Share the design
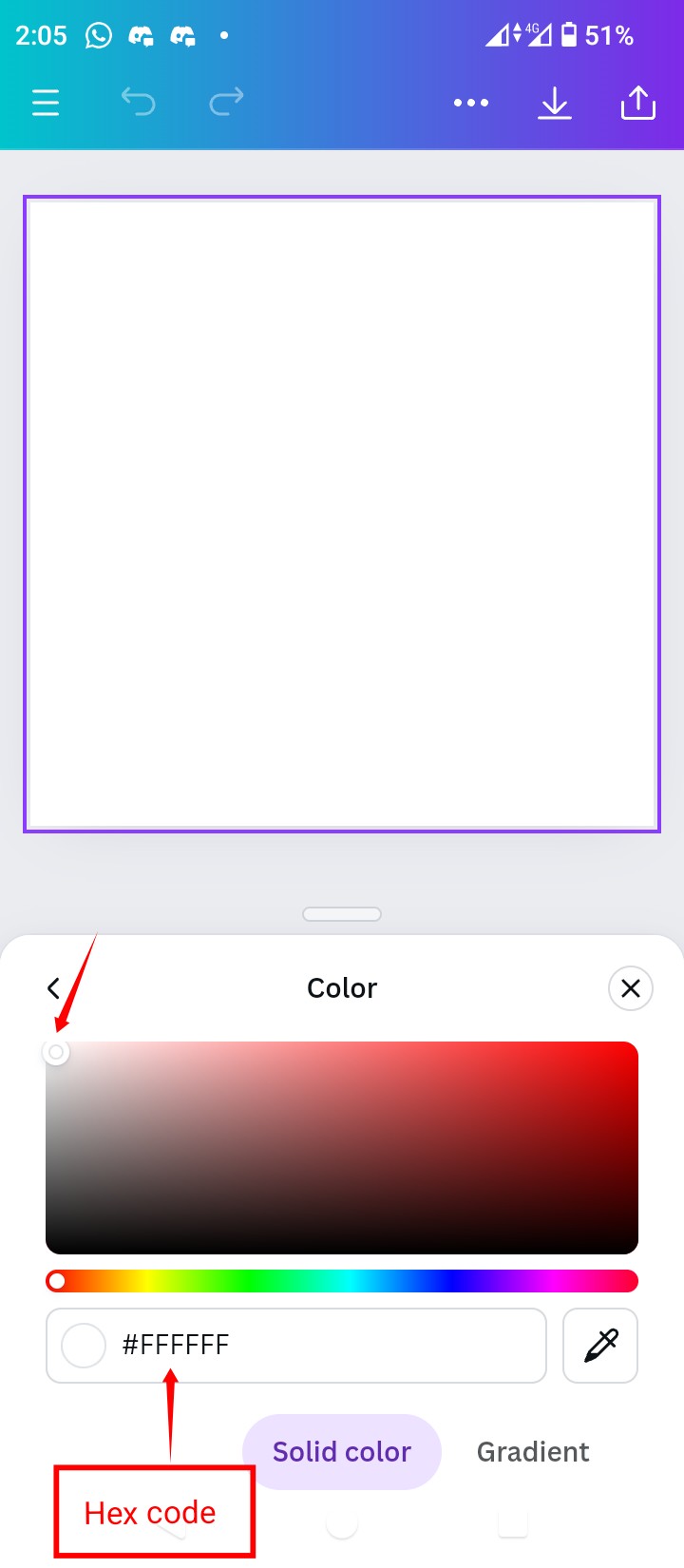 click(638, 103)
